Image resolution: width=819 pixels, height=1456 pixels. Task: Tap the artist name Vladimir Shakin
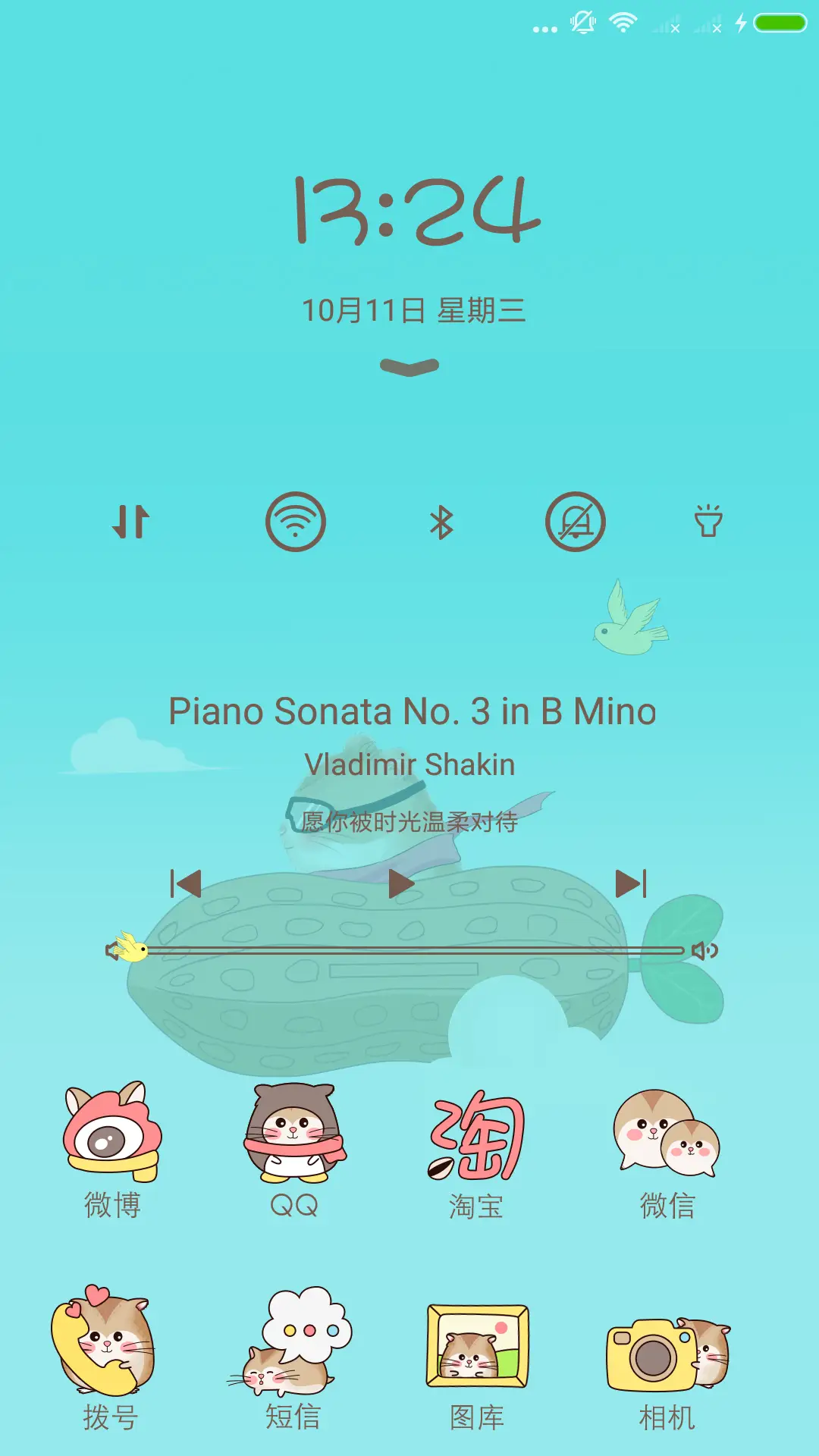coord(409,765)
